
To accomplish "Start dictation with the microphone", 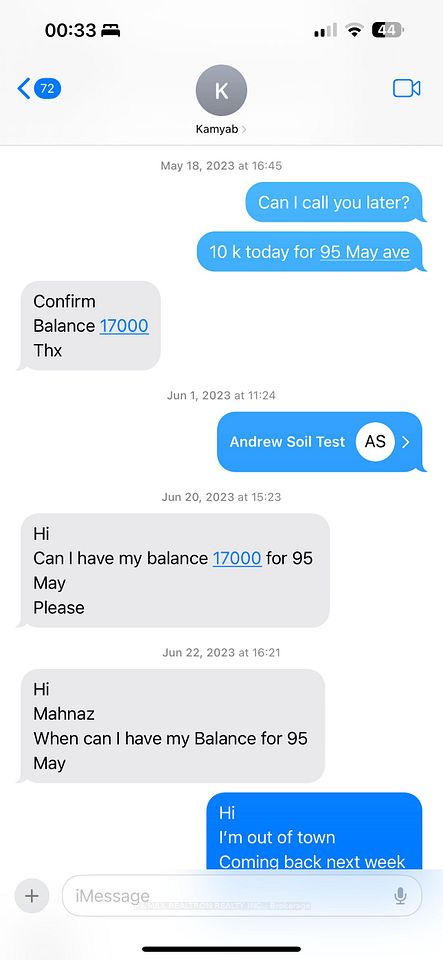I will pyautogui.click(x=400, y=896).
